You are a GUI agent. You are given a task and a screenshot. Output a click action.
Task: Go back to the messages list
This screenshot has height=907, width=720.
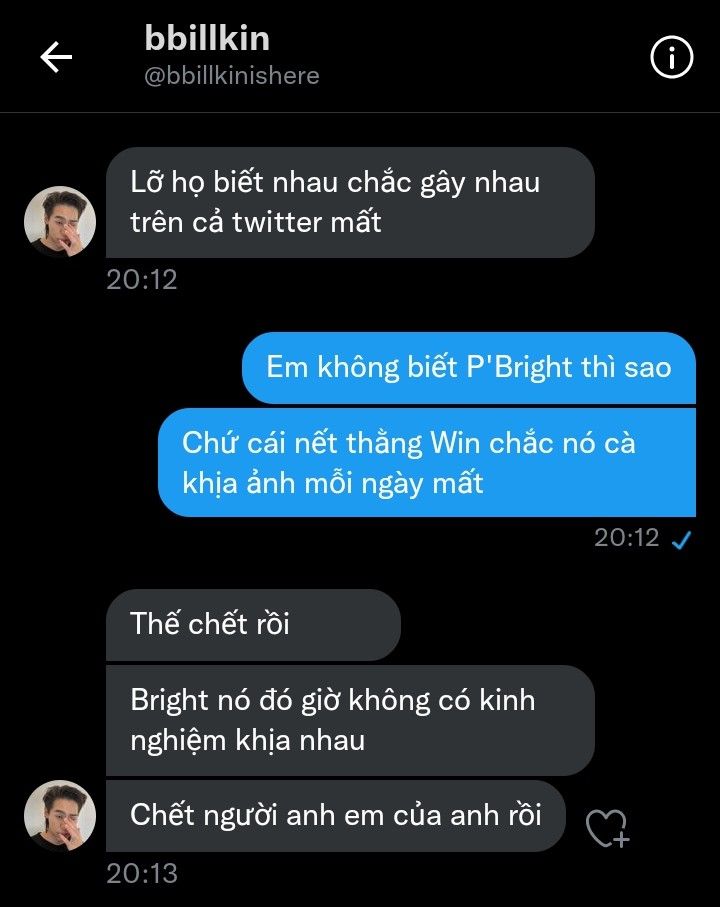point(56,58)
